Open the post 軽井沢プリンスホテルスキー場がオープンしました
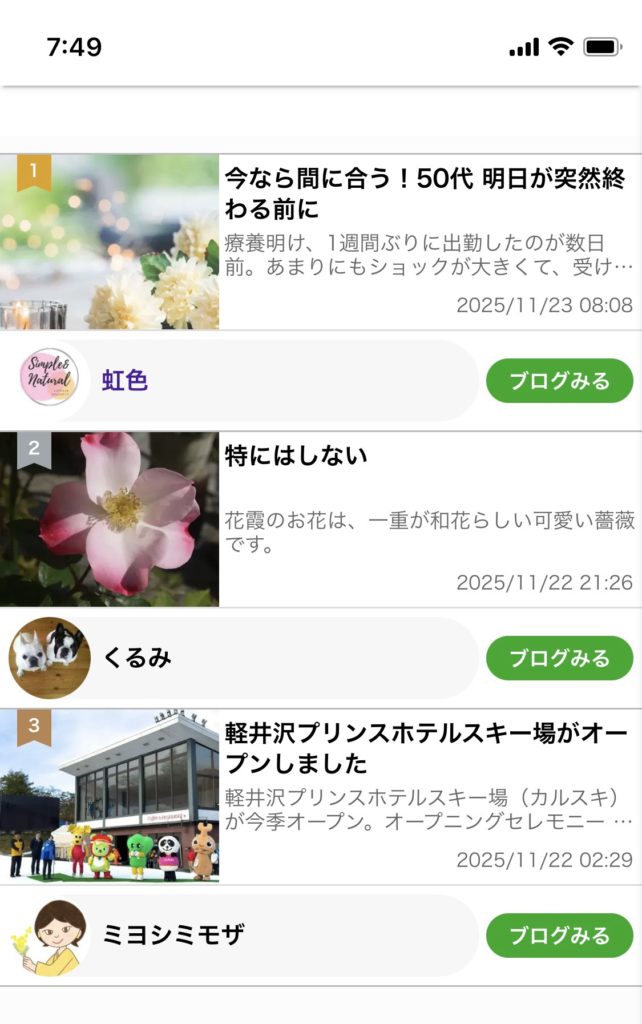Viewport: 642px width, 1024px height. [x=427, y=748]
